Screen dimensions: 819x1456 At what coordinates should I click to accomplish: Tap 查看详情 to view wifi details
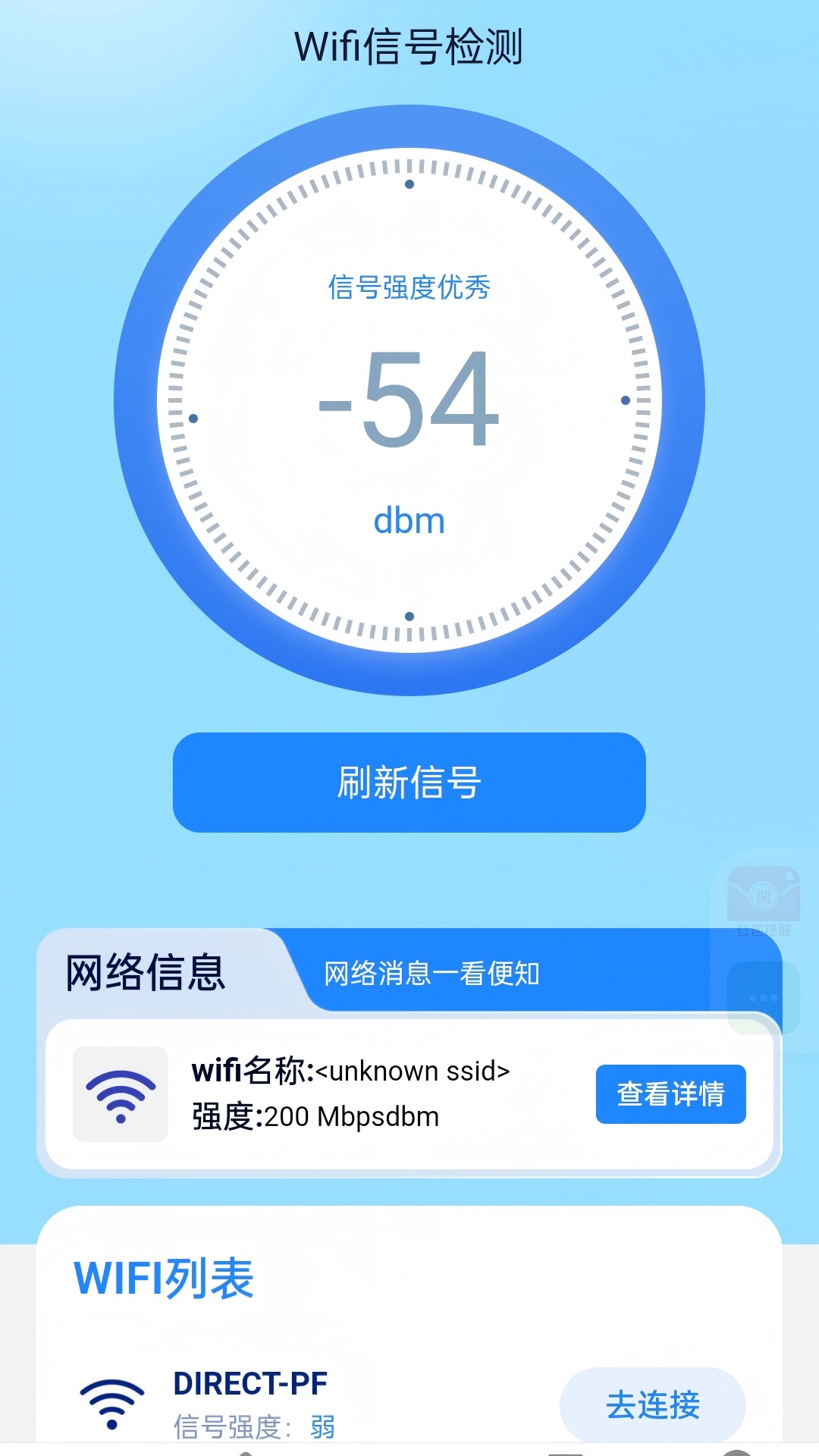tap(670, 1094)
